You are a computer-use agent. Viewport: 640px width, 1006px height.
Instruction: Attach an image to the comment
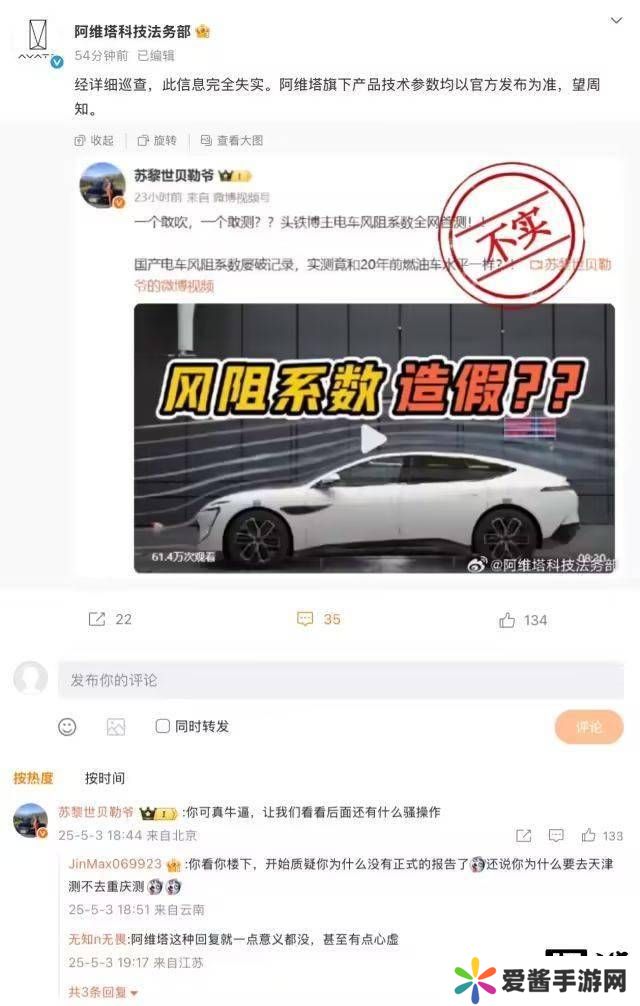click(116, 727)
